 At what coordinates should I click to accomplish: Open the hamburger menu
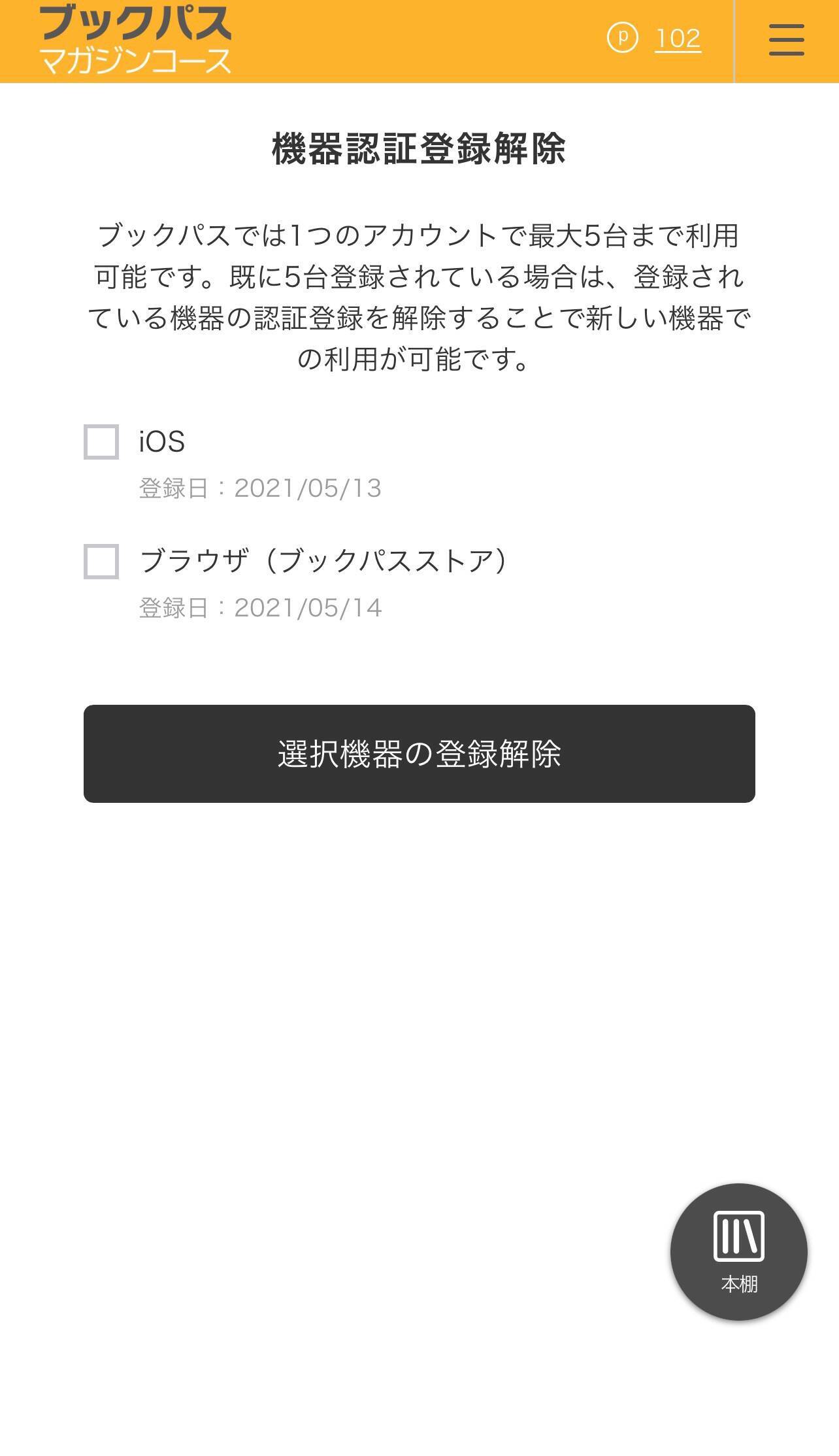[x=786, y=41]
